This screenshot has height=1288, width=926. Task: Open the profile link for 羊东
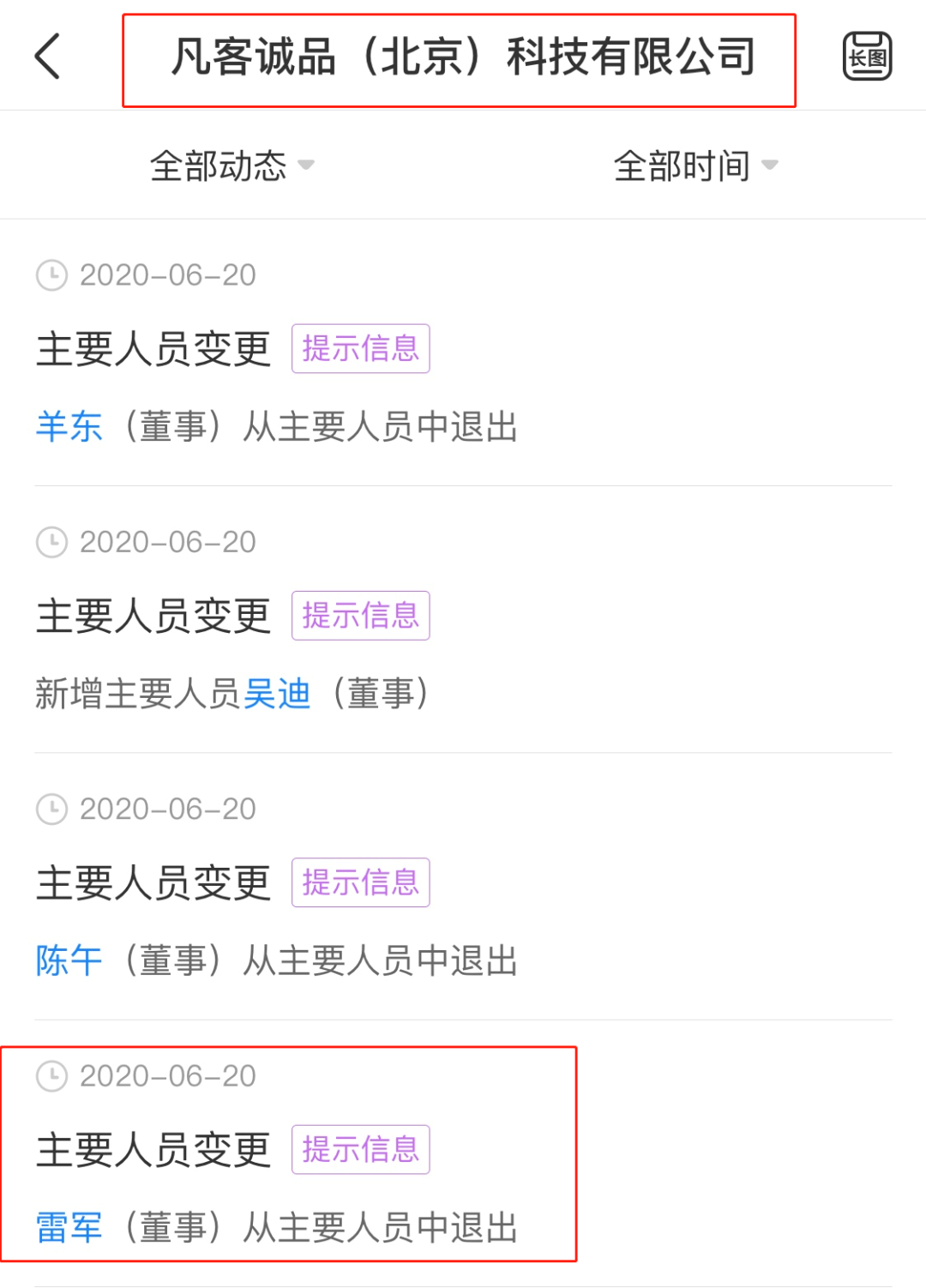click(69, 426)
